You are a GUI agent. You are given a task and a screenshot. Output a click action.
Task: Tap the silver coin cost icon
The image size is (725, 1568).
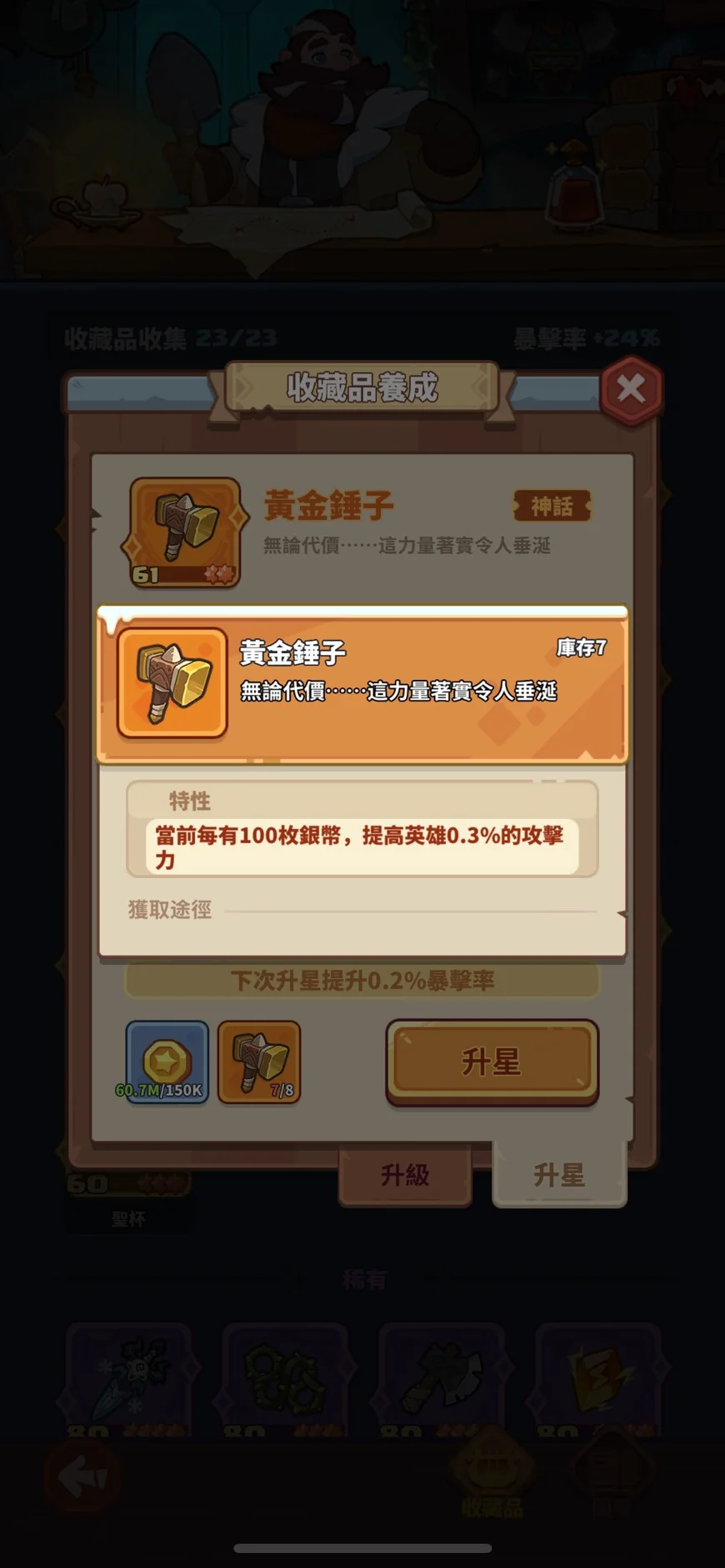click(167, 1061)
